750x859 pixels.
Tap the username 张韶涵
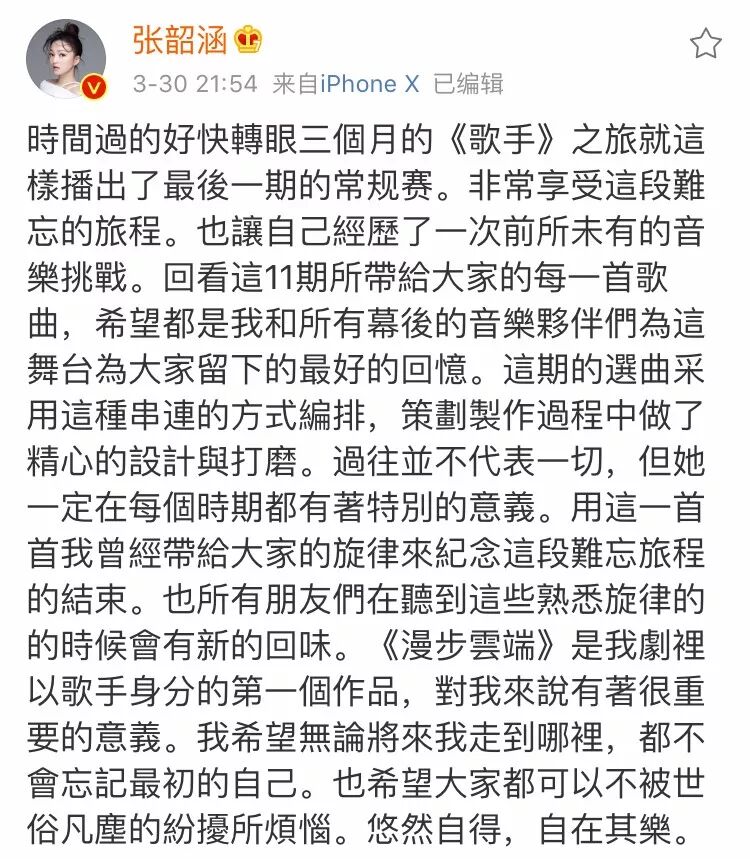tap(180, 39)
